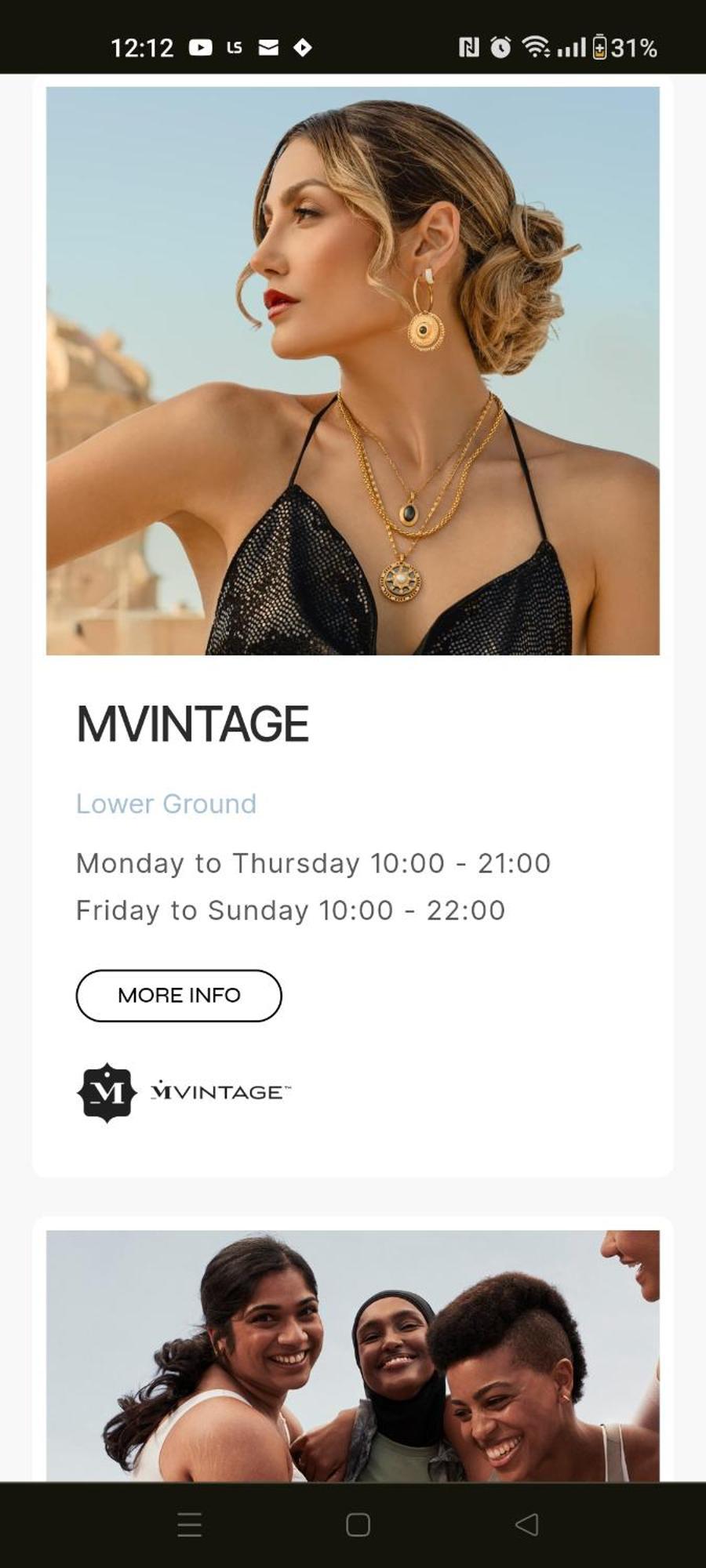This screenshot has width=706, height=1568.
Task: Open the store card with smiling women
Action: [353, 1355]
